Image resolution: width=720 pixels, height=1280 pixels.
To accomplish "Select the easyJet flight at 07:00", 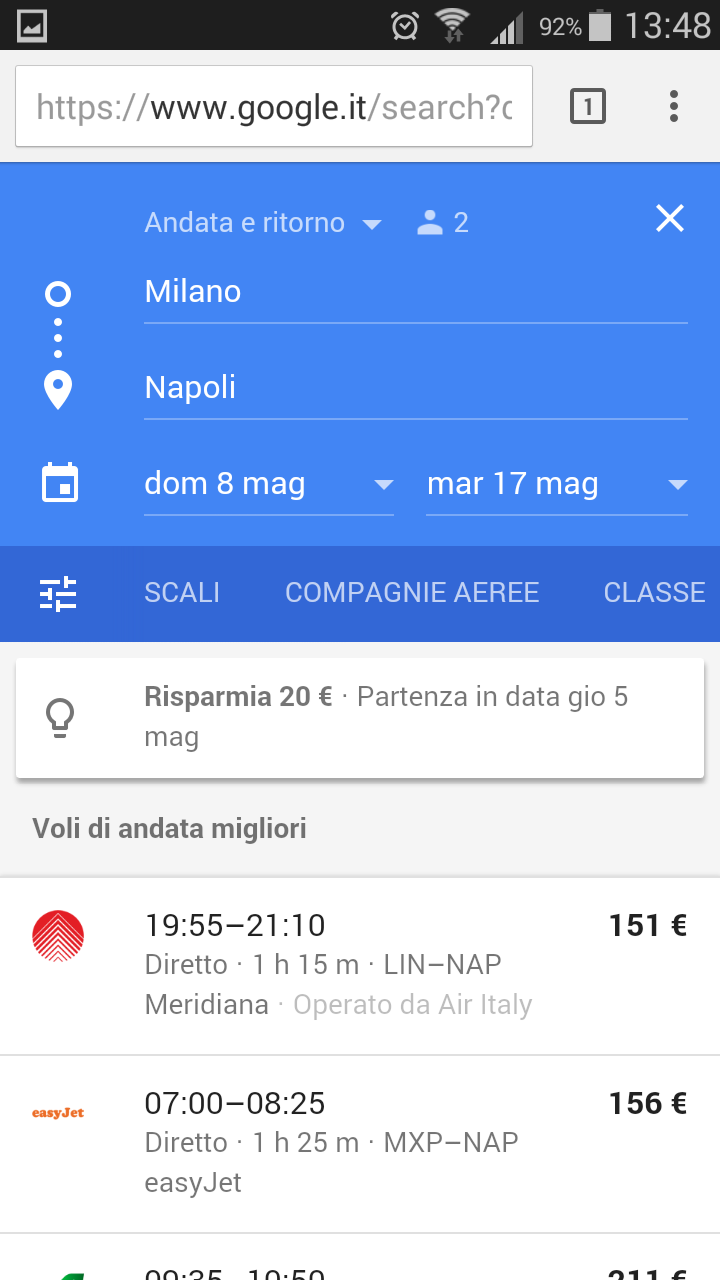I will coord(360,1144).
